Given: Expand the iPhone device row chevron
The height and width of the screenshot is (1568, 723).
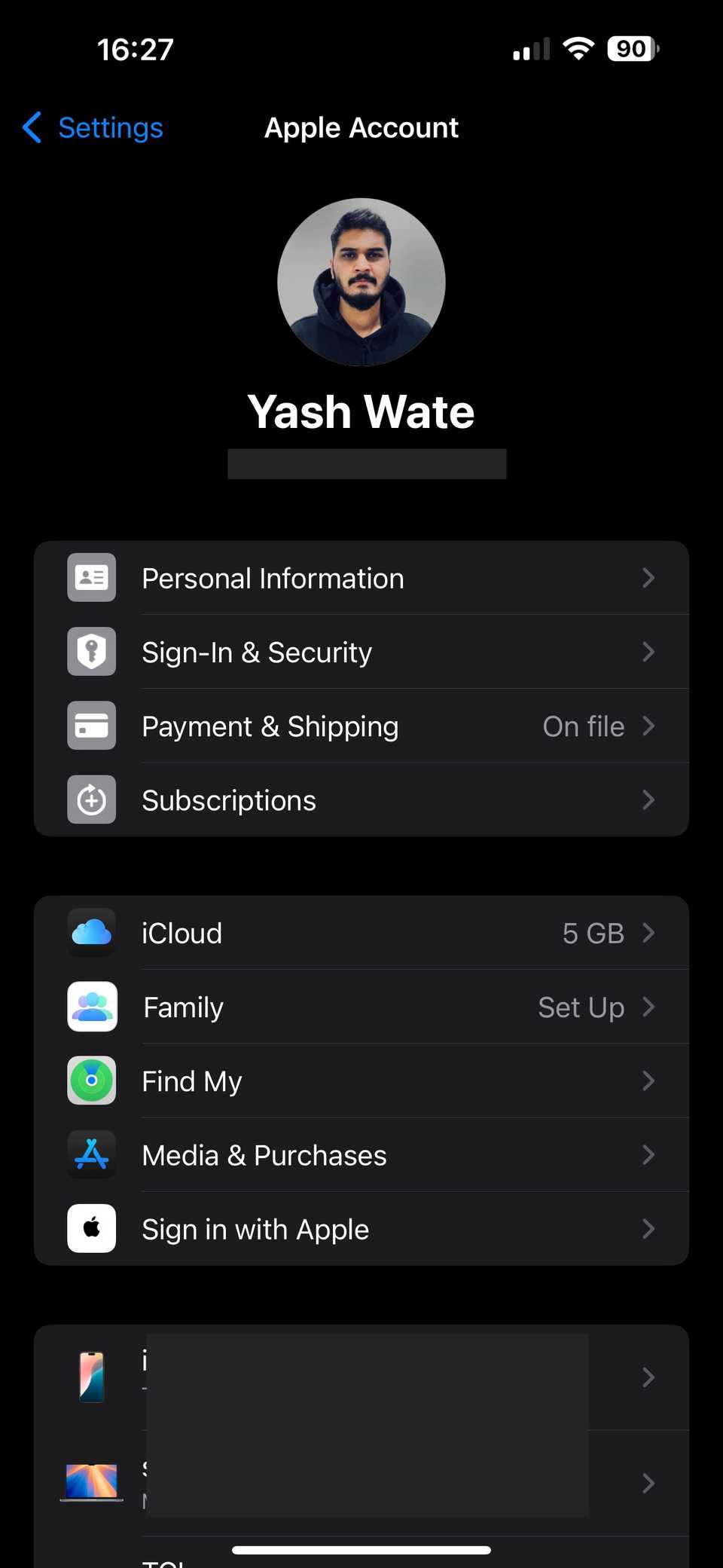Looking at the screenshot, I should (x=648, y=1377).
